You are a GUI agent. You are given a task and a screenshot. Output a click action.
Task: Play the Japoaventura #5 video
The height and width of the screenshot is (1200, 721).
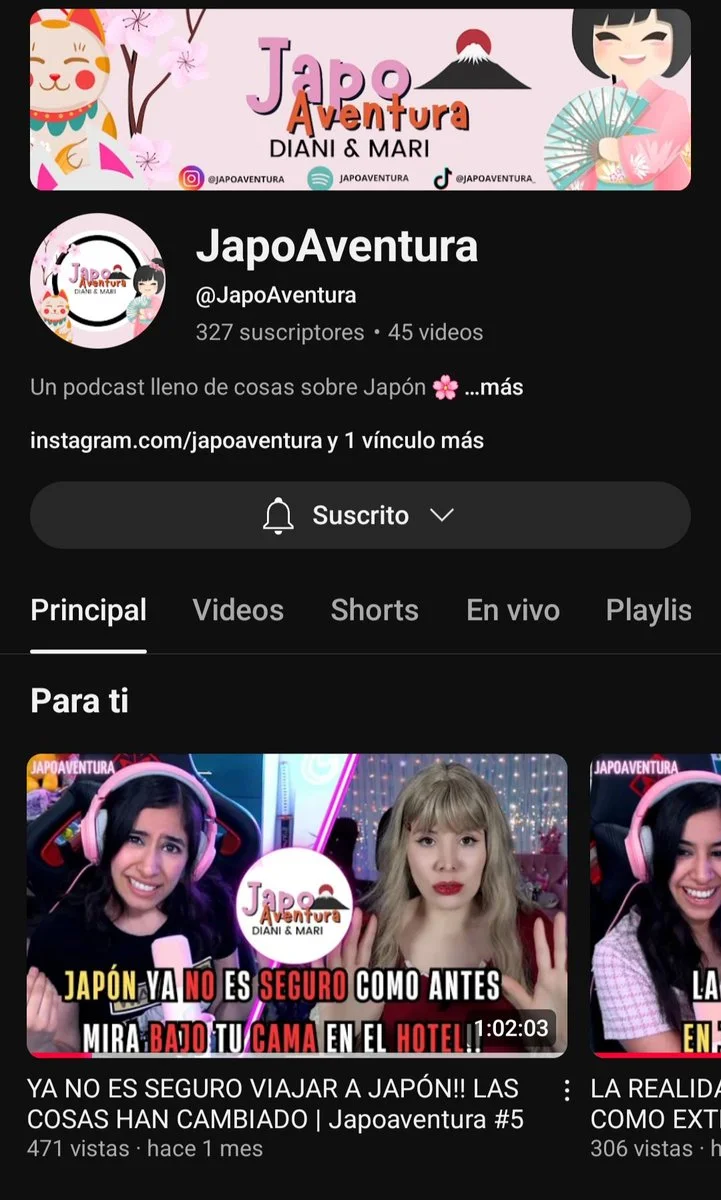tap(297, 905)
